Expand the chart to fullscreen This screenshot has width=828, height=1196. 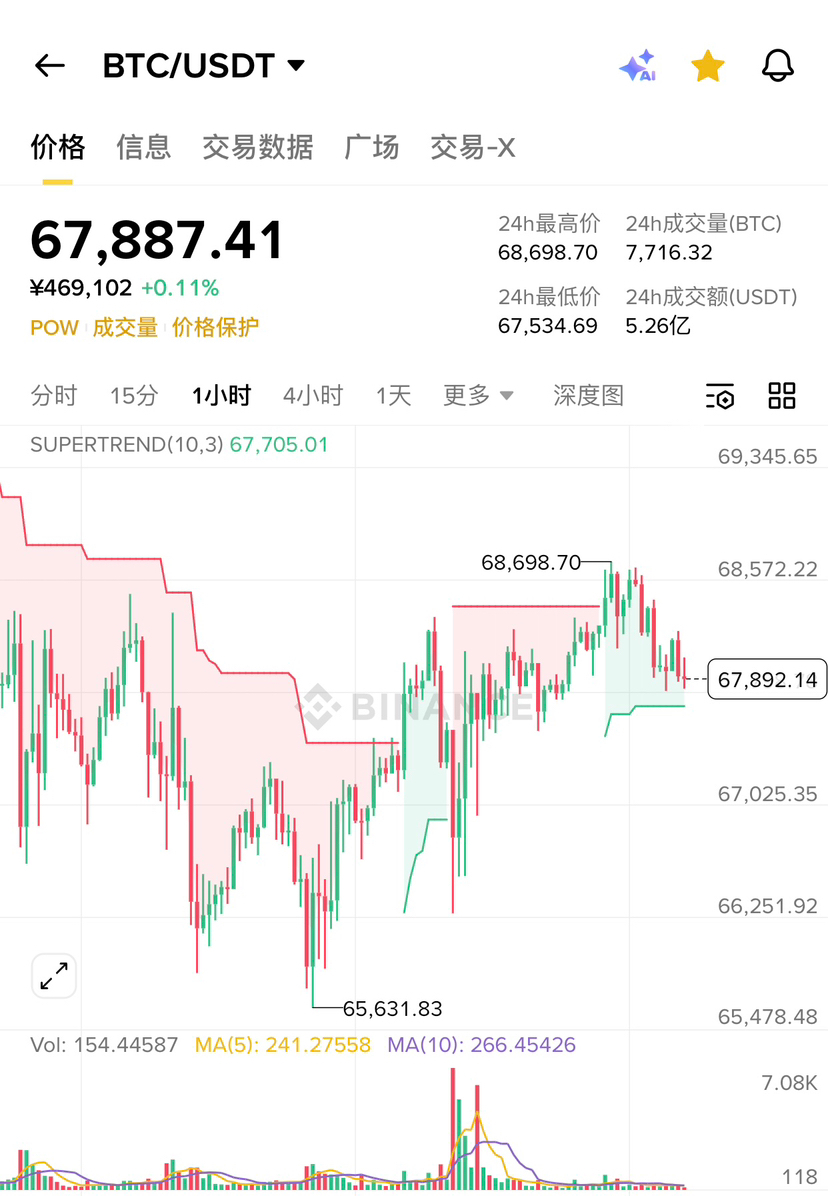tap(53, 976)
